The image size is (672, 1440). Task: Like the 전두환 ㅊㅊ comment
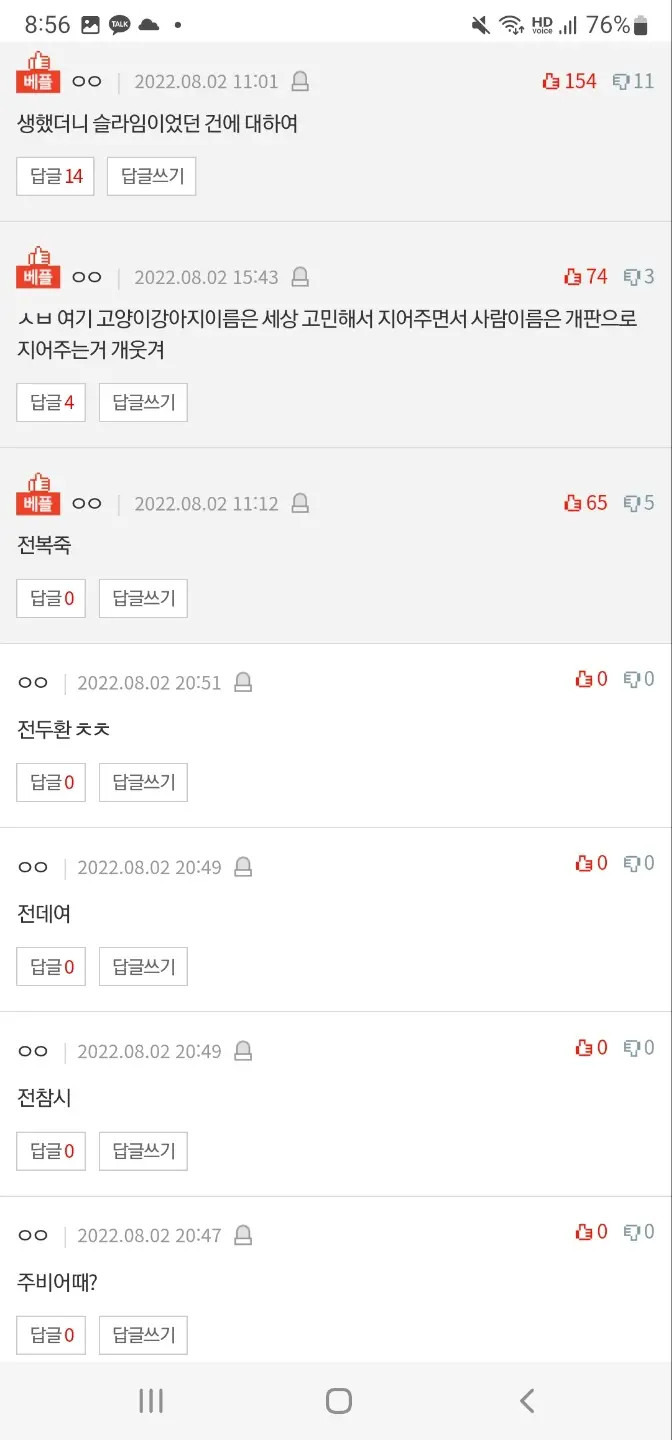click(x=591, y=679)
